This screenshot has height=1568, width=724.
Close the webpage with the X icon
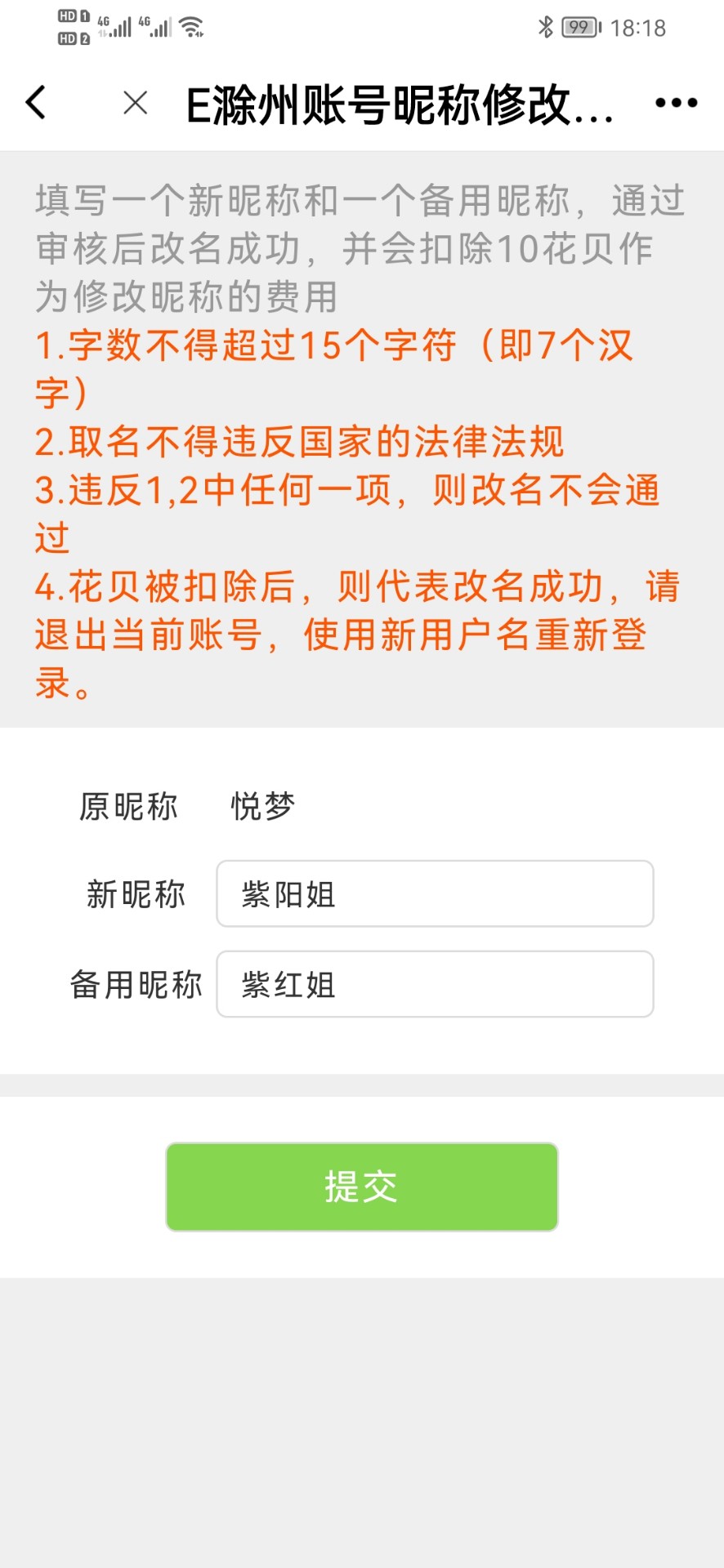click(x=135, y=103)
